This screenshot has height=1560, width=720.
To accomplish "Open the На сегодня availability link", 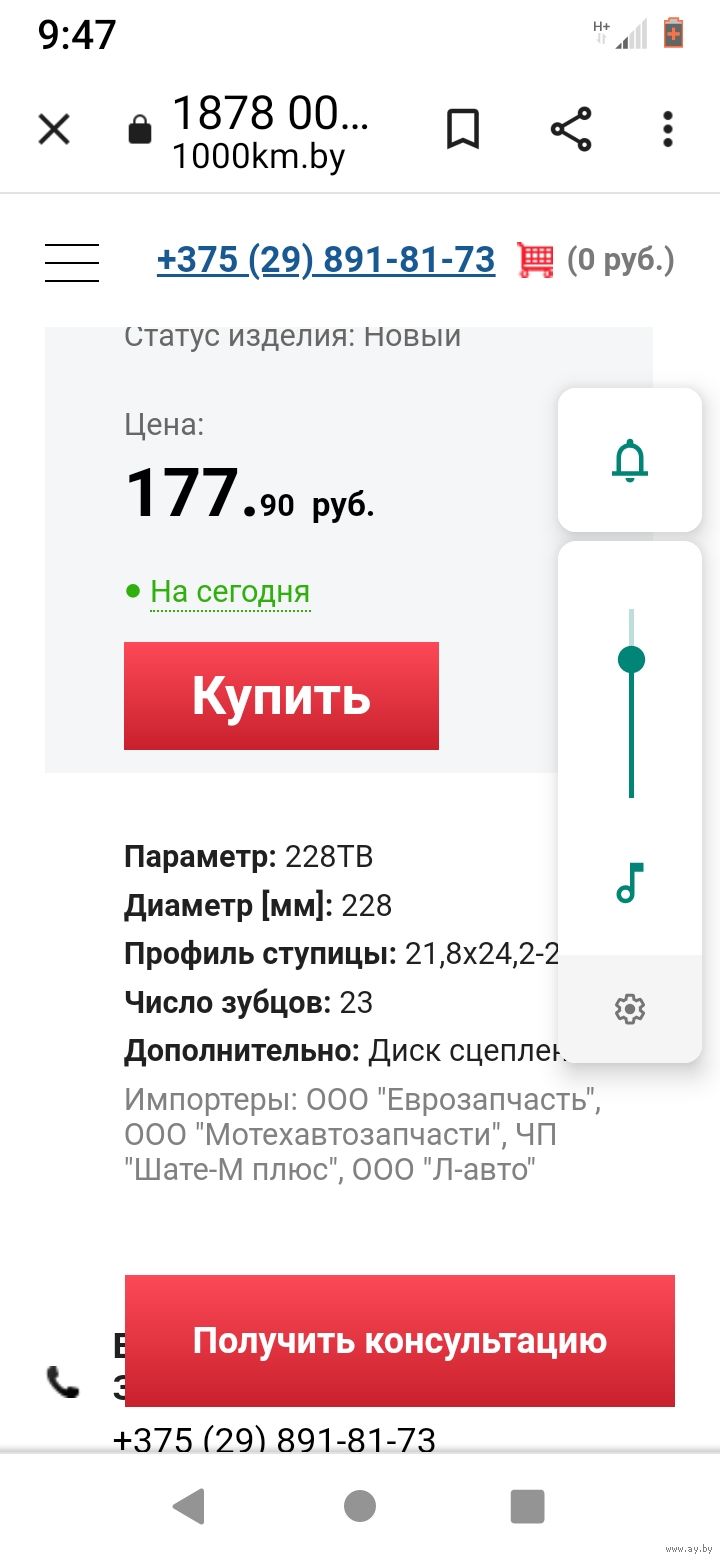I will click(x=230, y=592).
